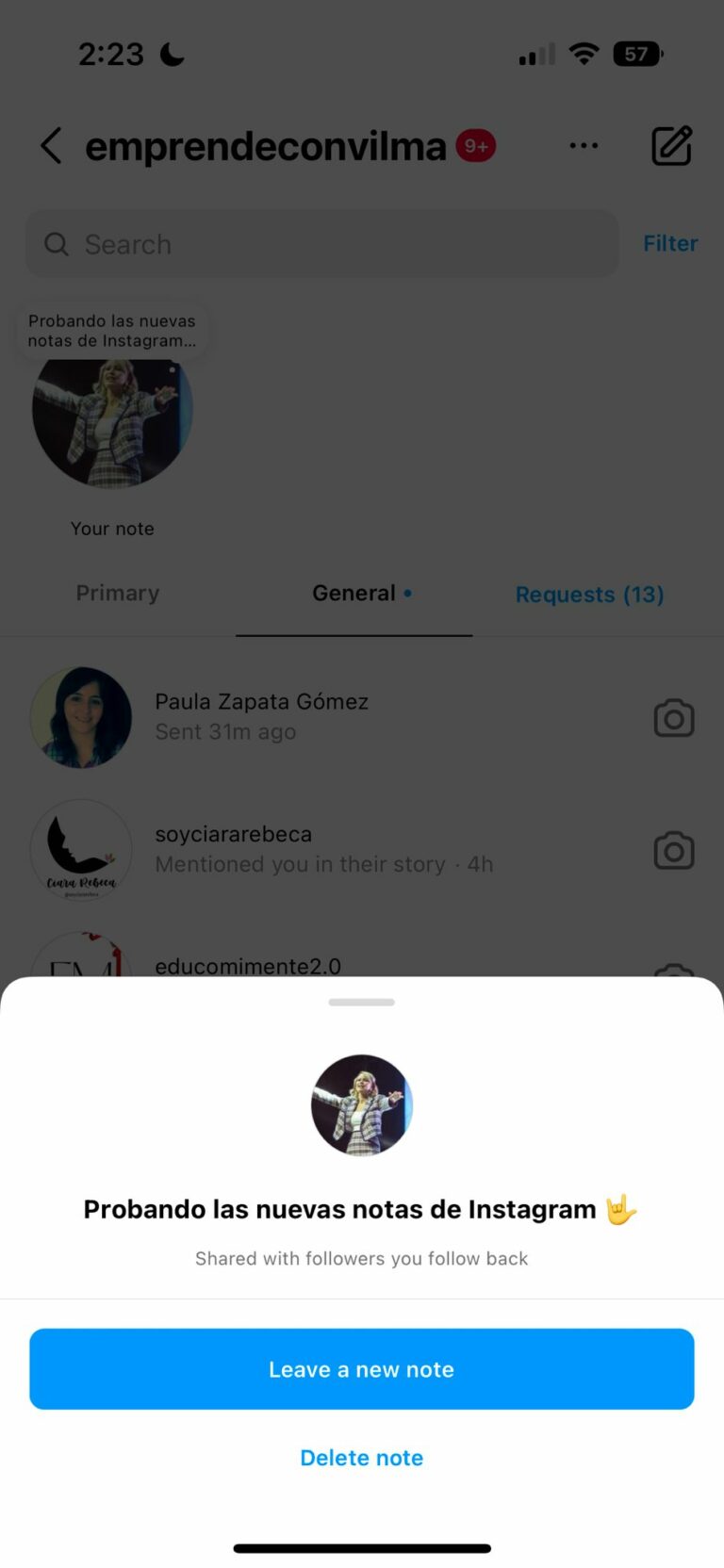Open camera for Paula Zapata Gómez
Screen dimensions: 724x1568
[674, 718]
